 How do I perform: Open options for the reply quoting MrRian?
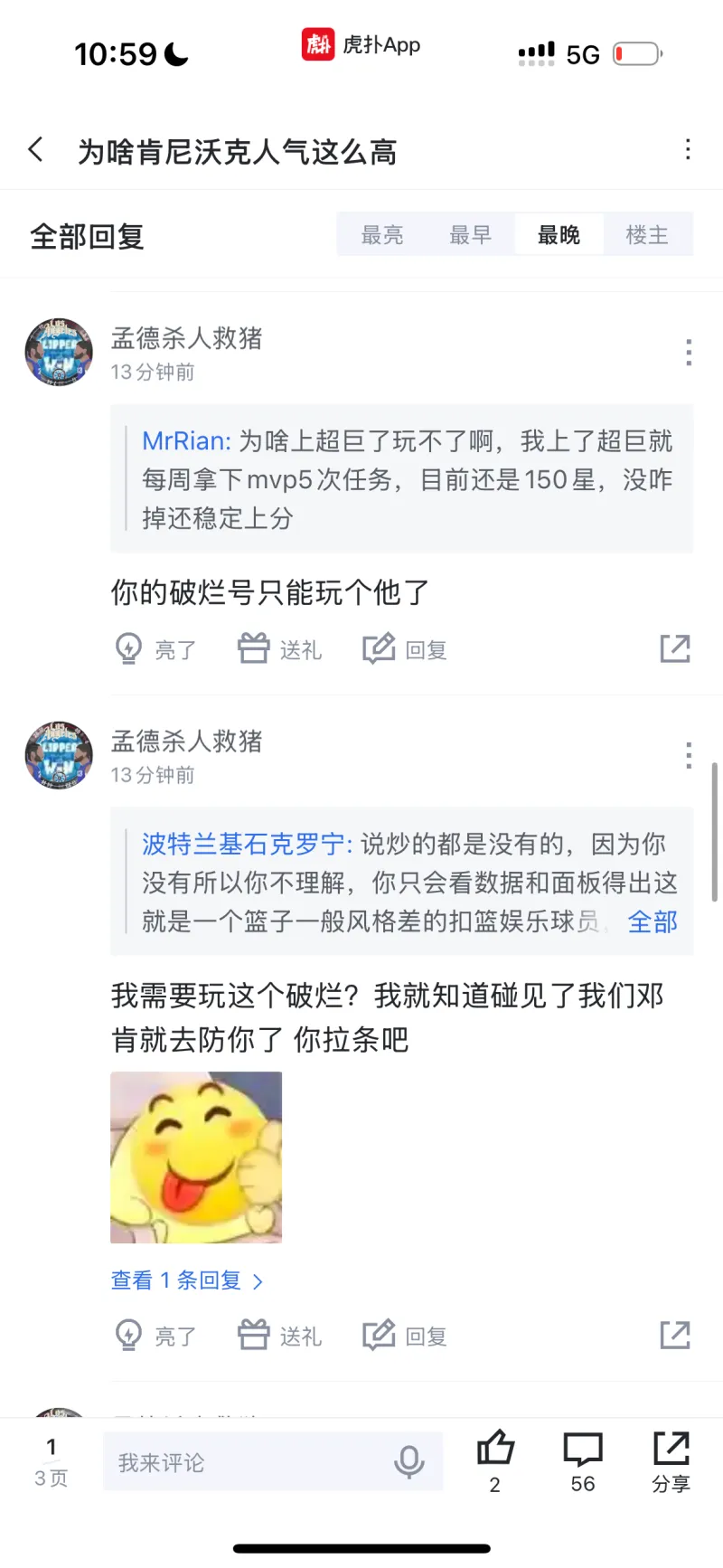[689, 353]
